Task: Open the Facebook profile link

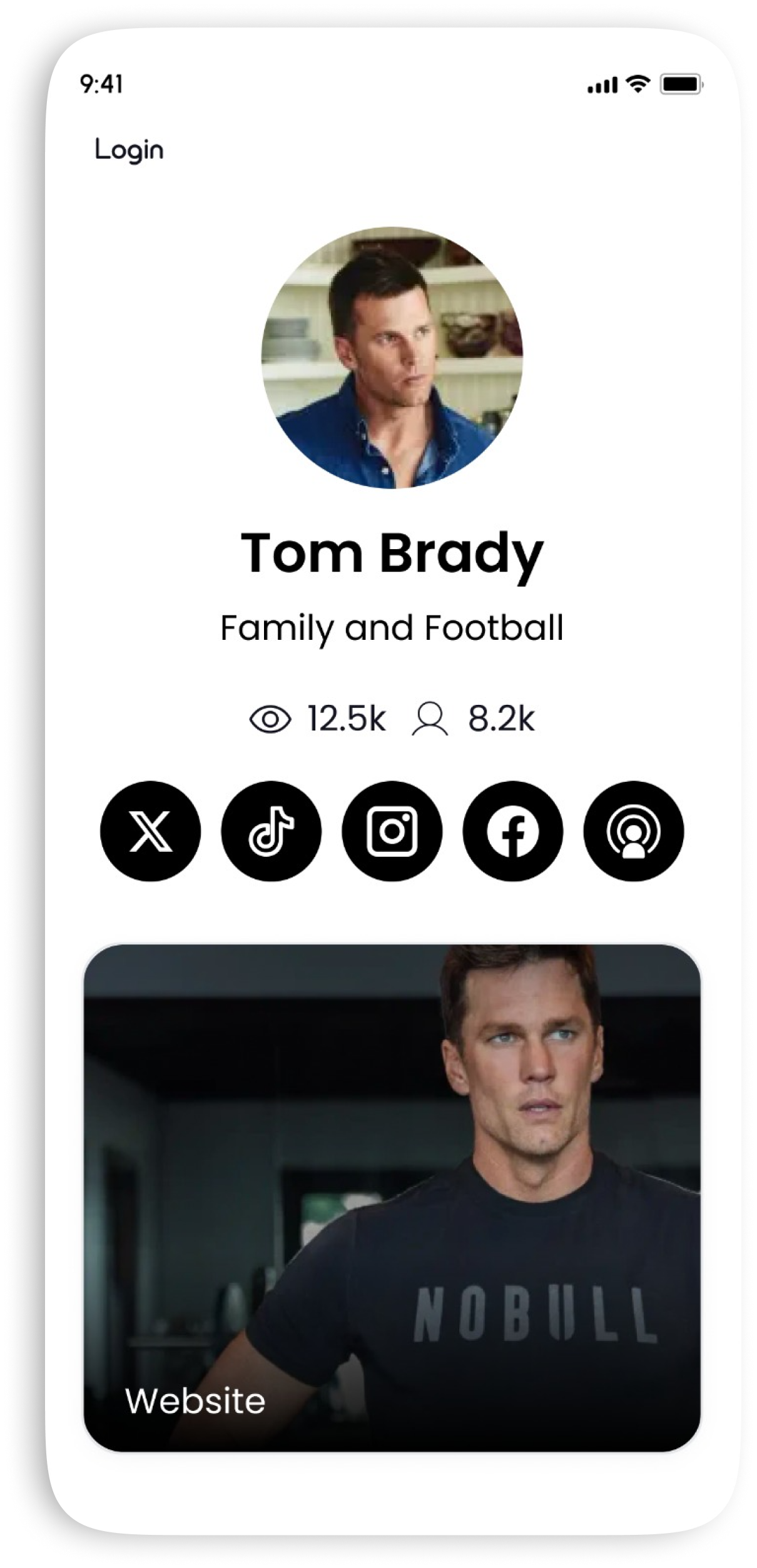Action: (x=512, y=831)
